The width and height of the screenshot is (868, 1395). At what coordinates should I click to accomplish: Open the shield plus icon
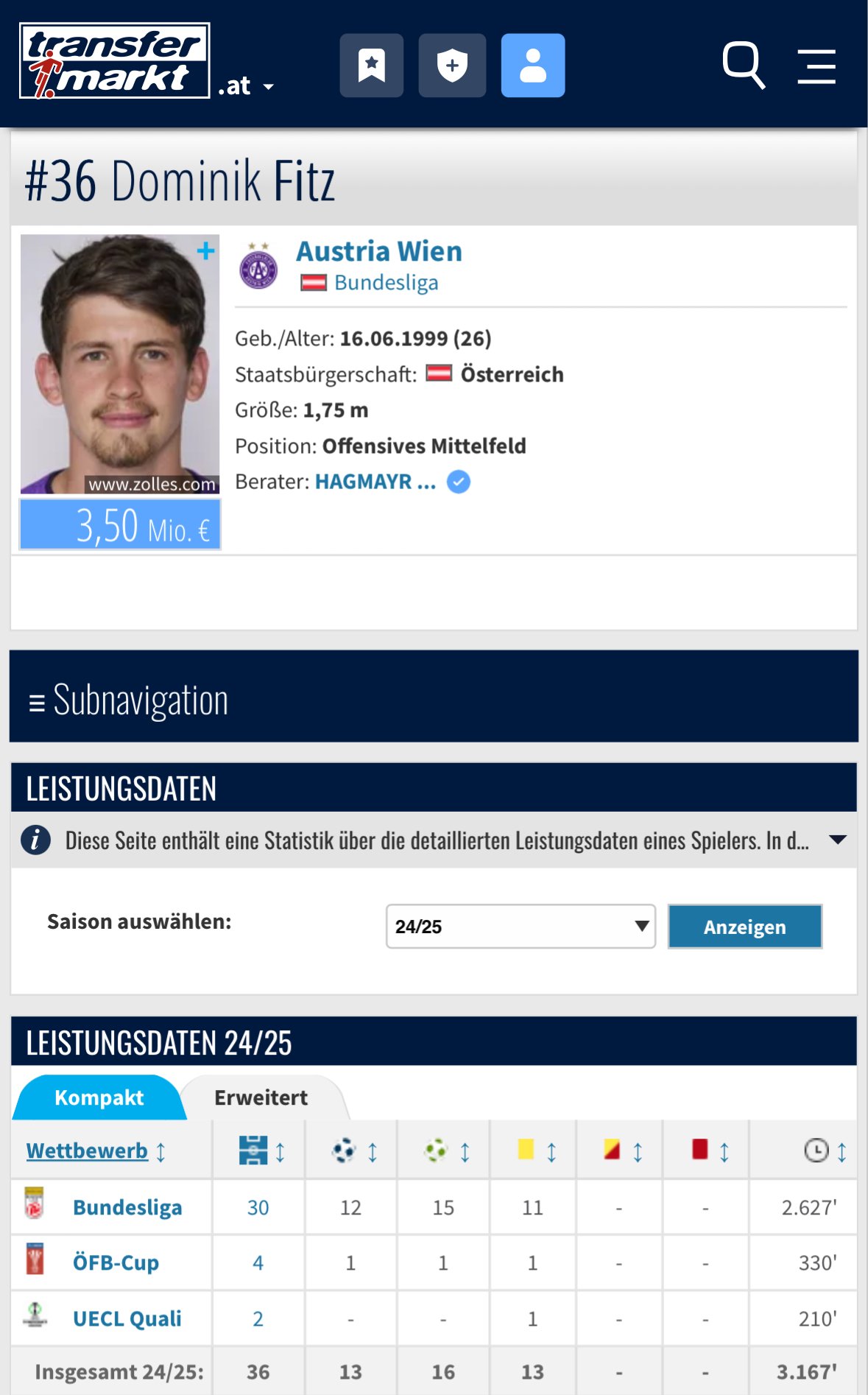click(452, 66)
